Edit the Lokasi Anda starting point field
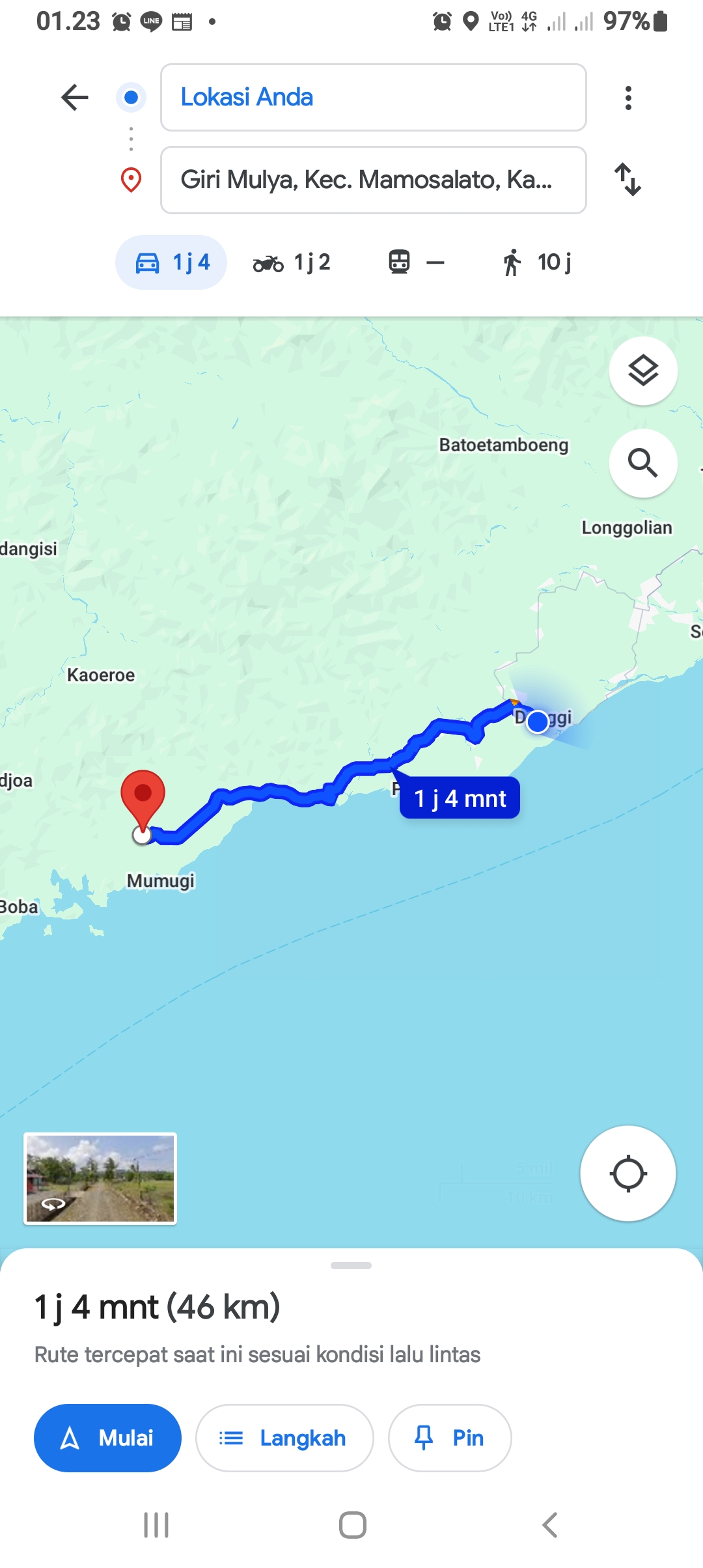Viewport: 703px width, 1568px height. tap(374, 97)
